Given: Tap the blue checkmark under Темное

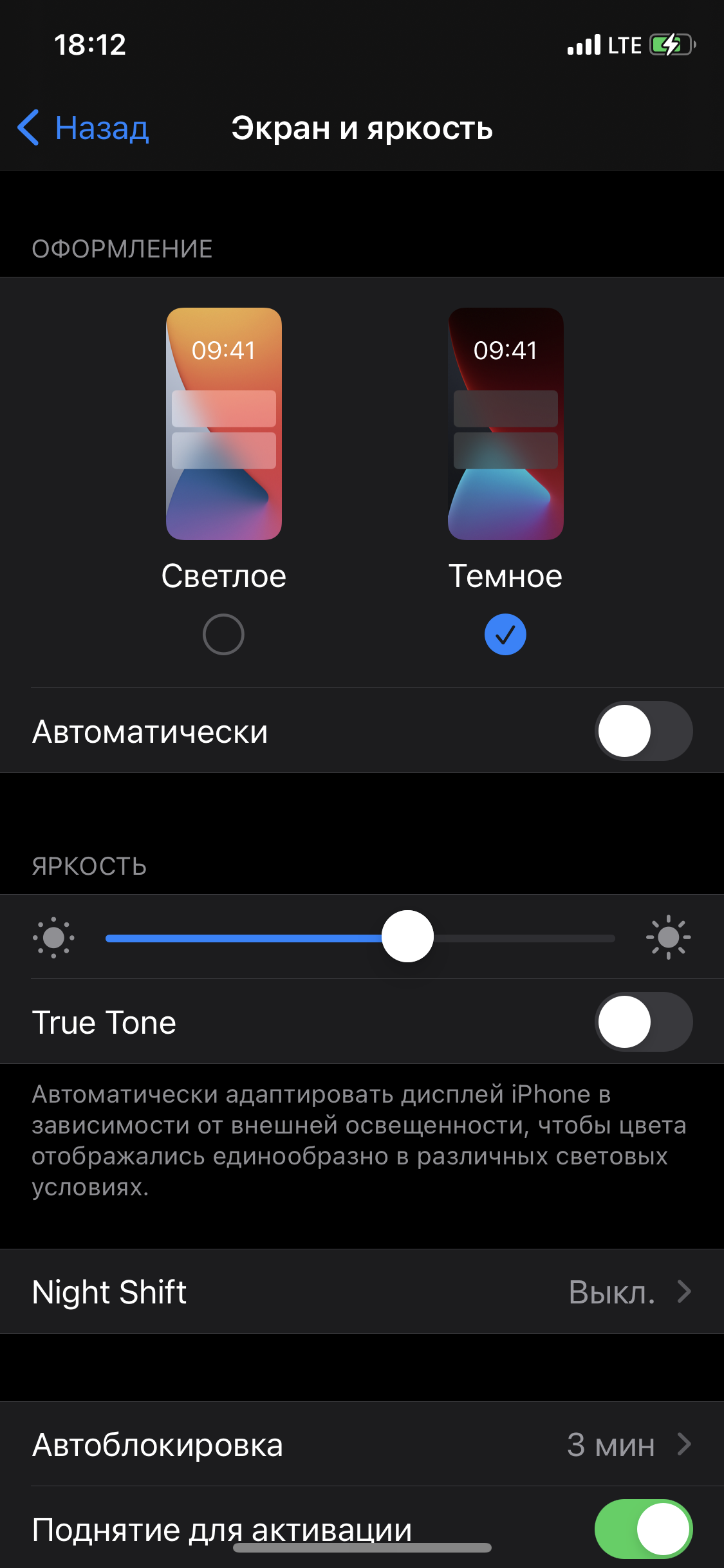Looking at the screenshot, I should pyautogui.click(x=506, y=633).
